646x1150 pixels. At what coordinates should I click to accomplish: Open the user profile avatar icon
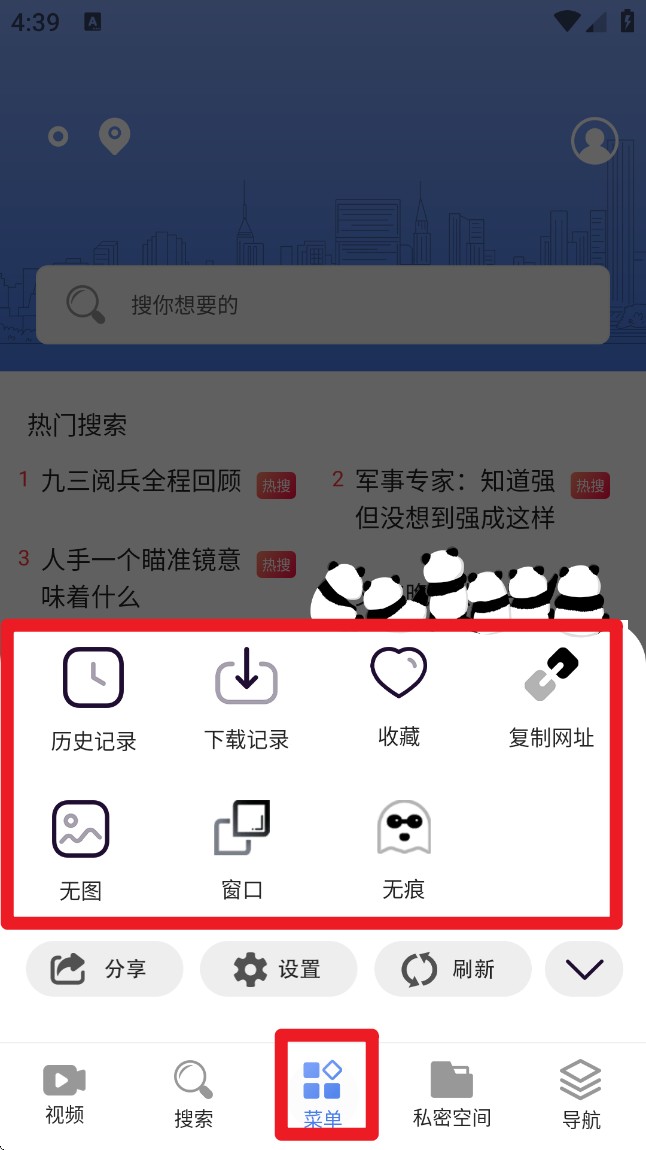pyautogui.click(x=594, y=141)
